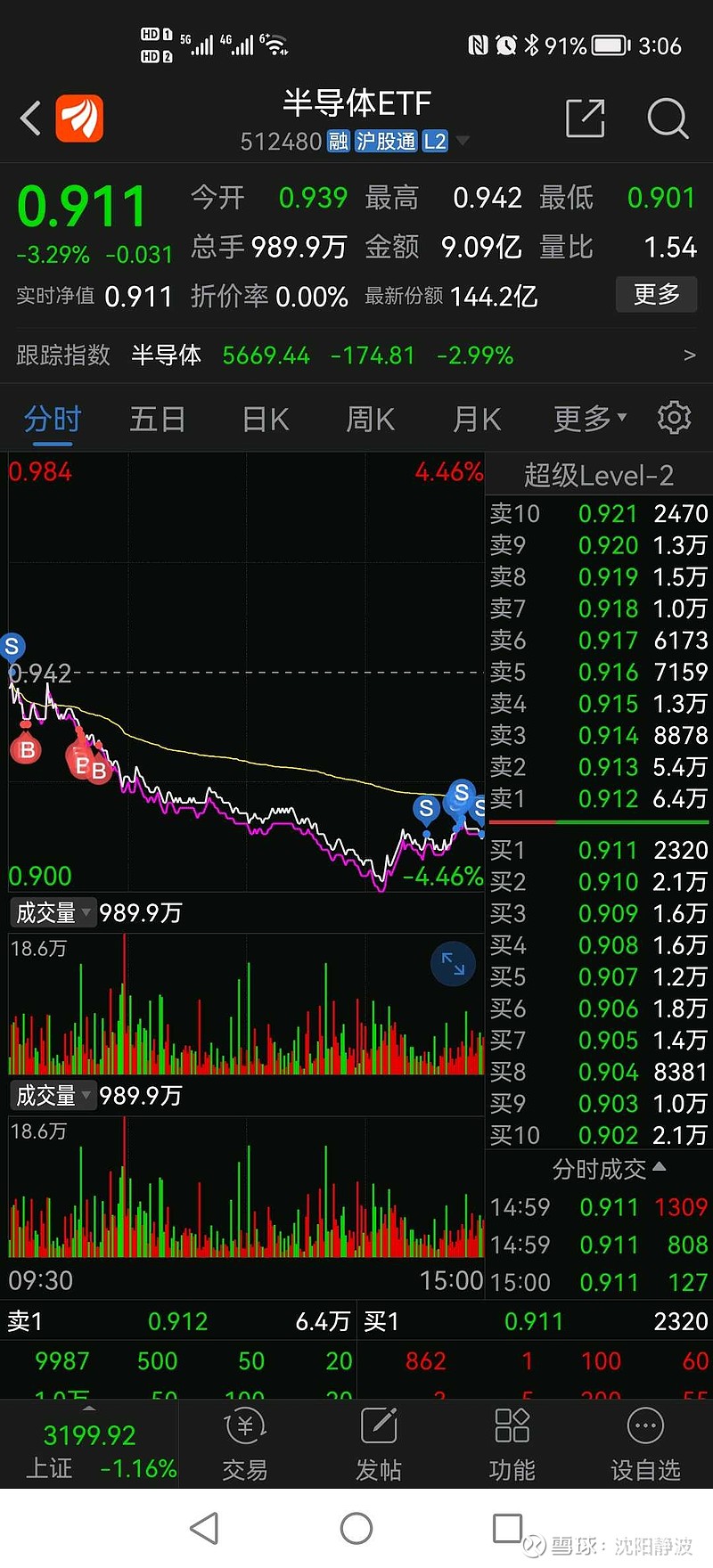Screen dimensions: 713x1568
Task: Switch to the 月K chart tab
Action: point(477,419)
